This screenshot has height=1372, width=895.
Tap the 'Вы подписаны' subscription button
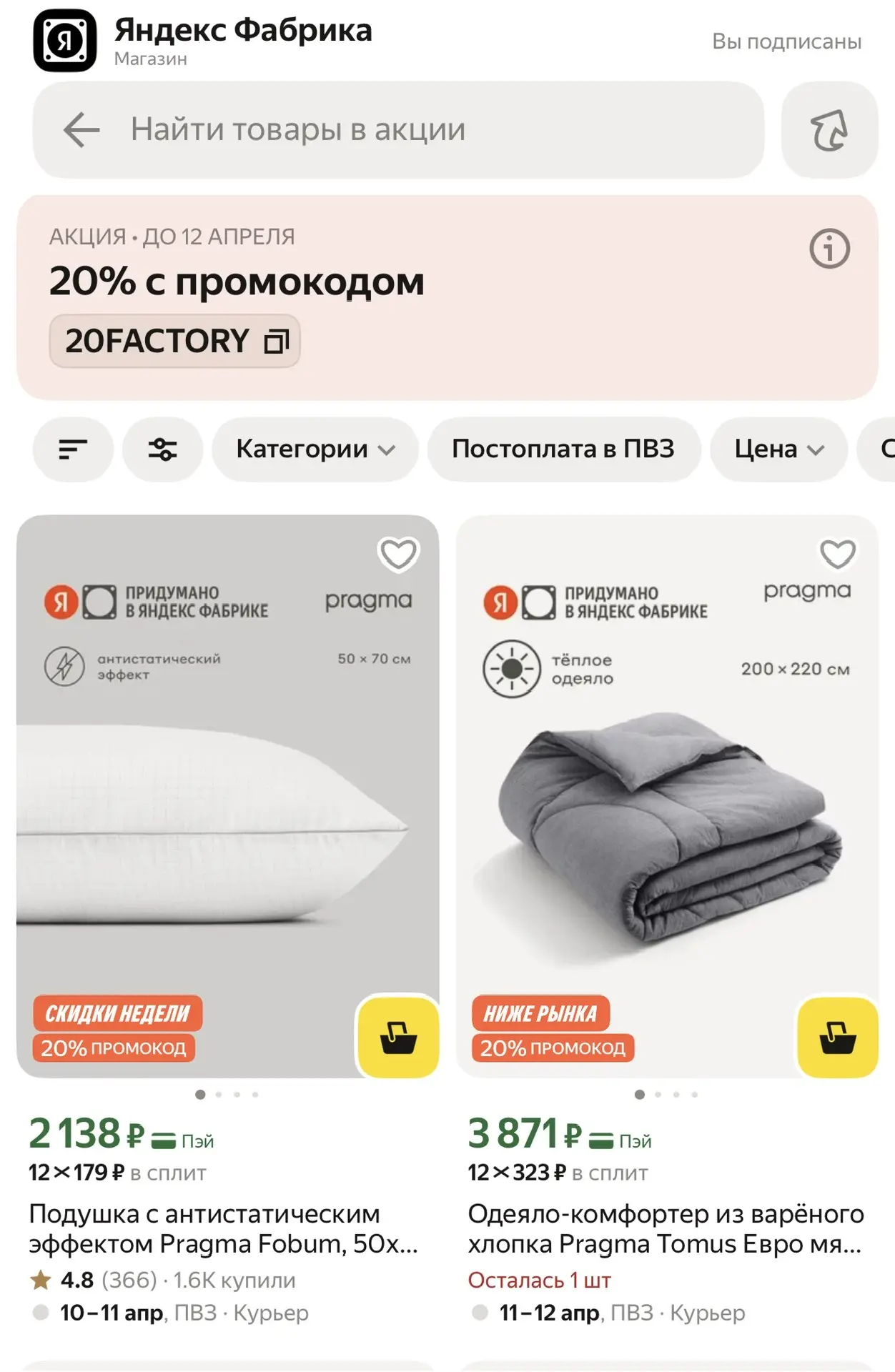(x=786, y=41)
